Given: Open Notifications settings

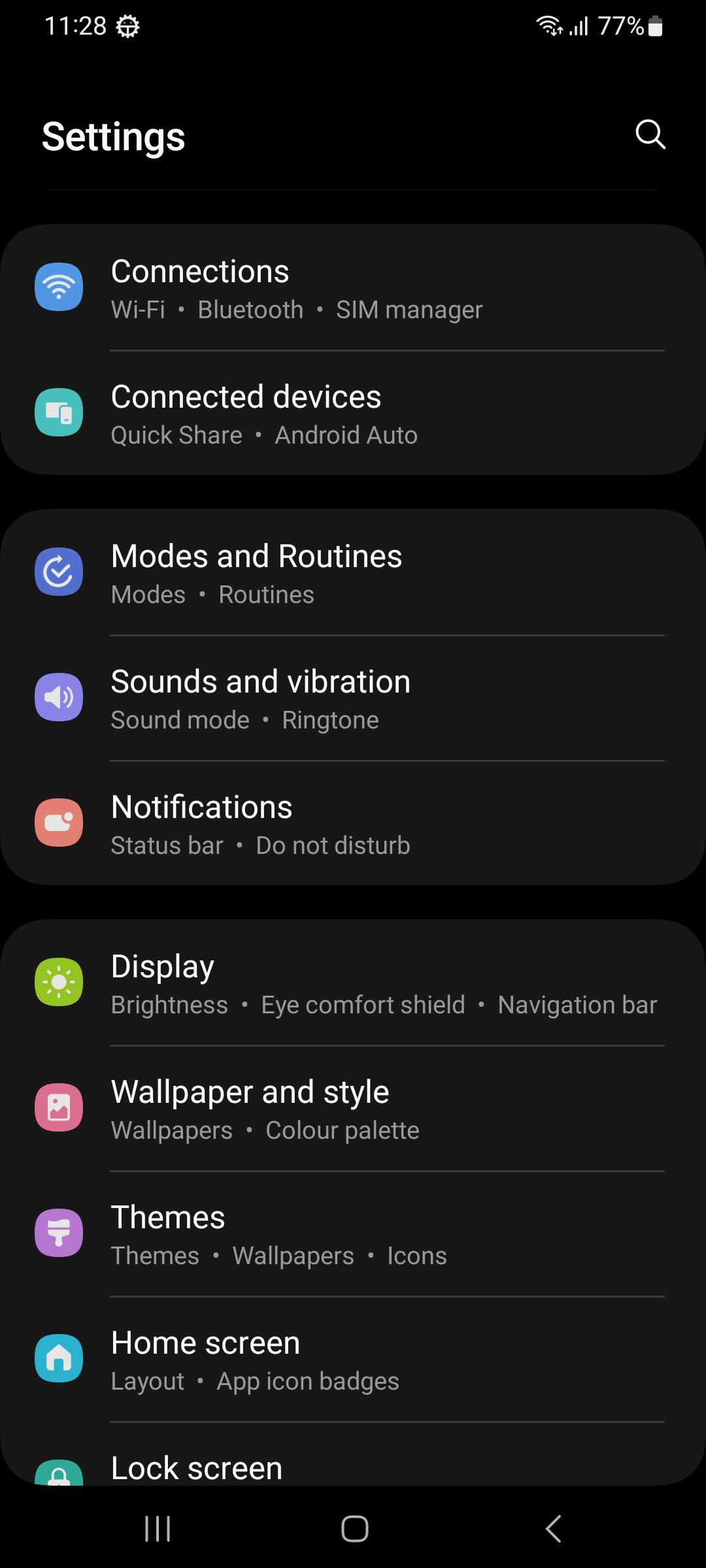Looking at the screenshot, I should [353, 823].
